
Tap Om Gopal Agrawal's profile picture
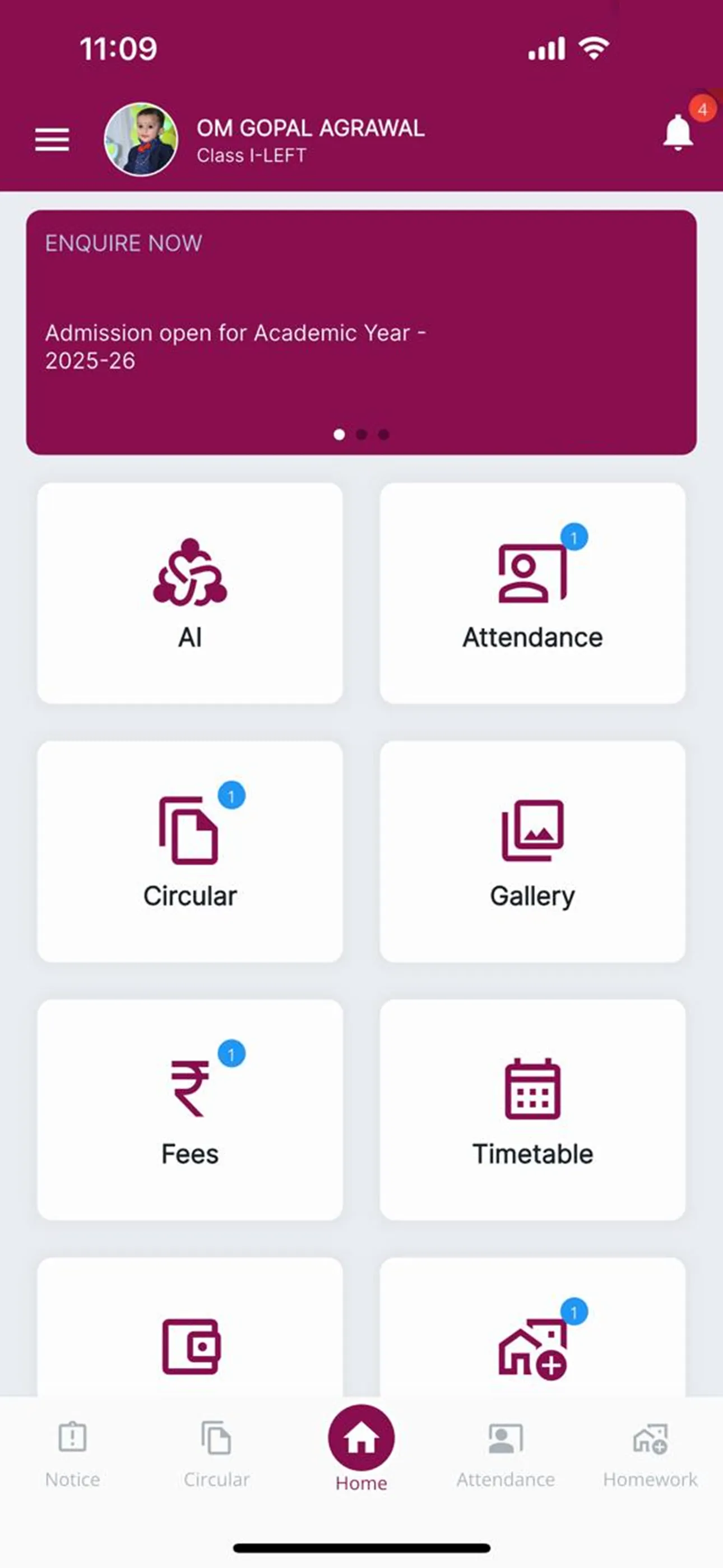pos(141,140)
